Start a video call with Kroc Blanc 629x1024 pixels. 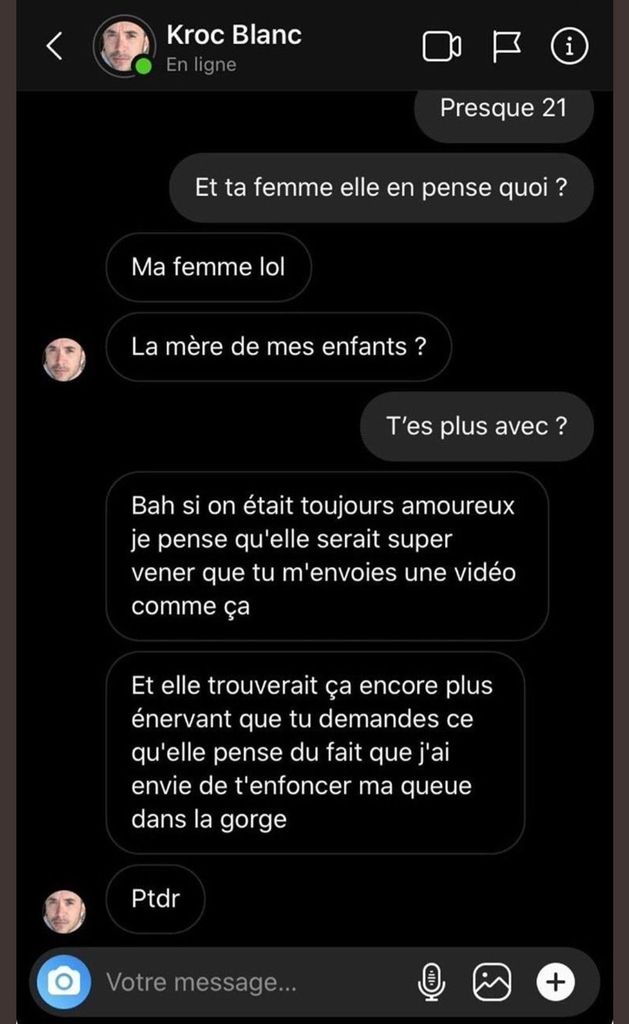coord(441,47)
